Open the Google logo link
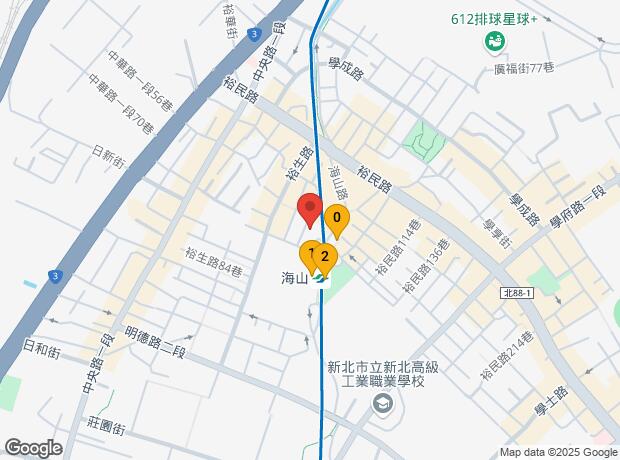Screen dimensions: 620x460 33,447
